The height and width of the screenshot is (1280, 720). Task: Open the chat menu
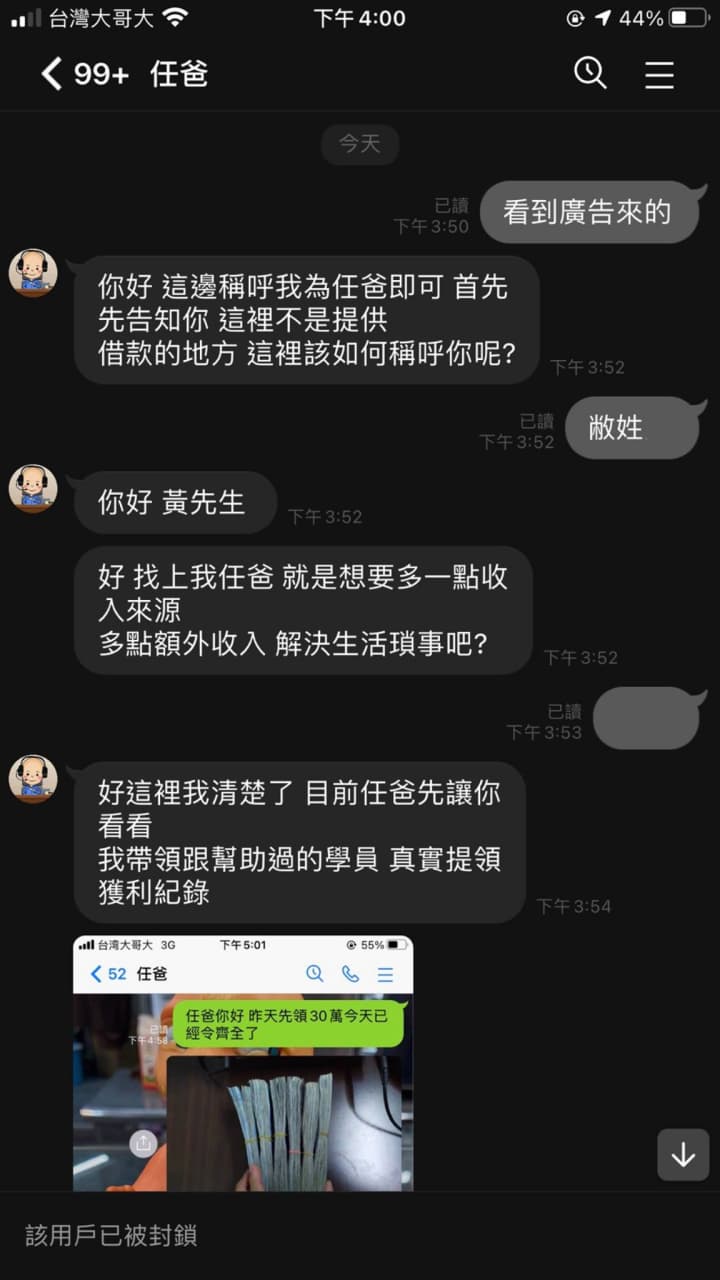659,74
